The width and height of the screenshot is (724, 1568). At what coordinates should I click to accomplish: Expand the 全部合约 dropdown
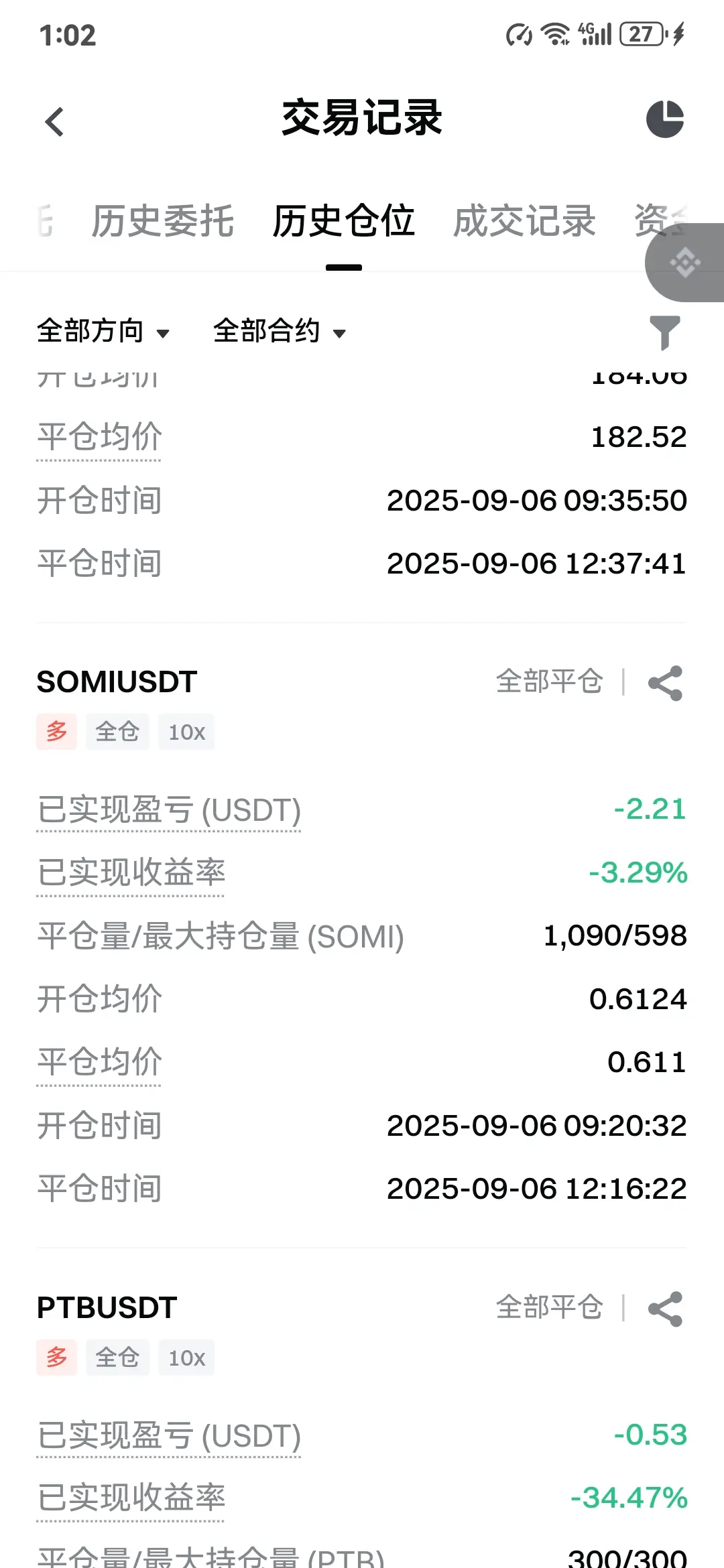pos(279,331)
